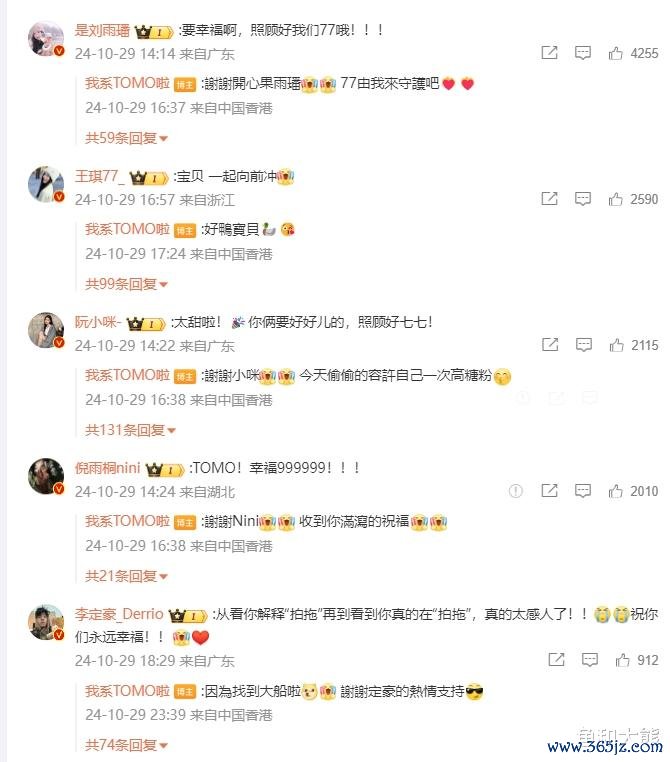Share 阮小咪-'s comment
The image size is (670, 762).
point(549,345)
